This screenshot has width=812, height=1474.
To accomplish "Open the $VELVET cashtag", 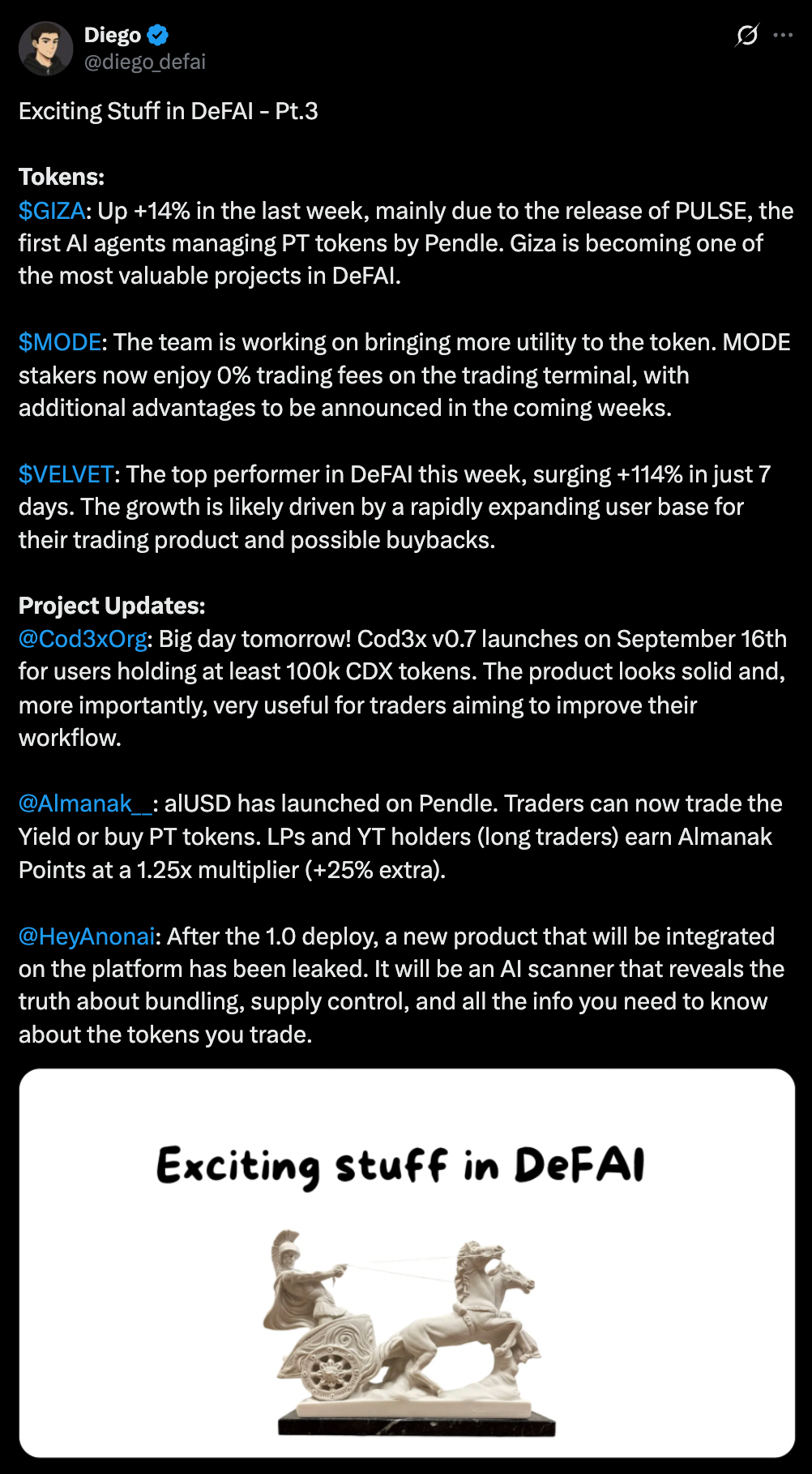I will coord(66,474).
